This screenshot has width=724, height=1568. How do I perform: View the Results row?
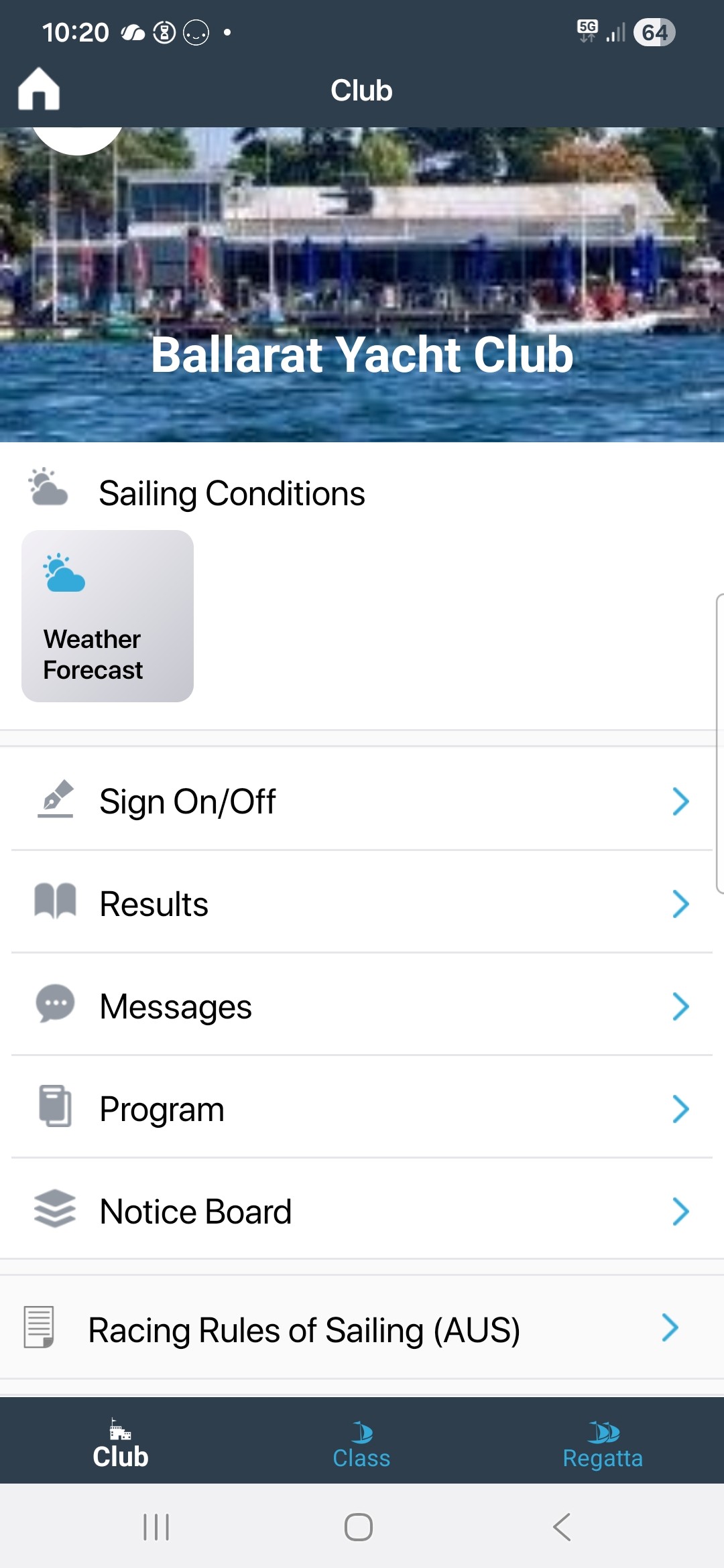pos(362,904)
